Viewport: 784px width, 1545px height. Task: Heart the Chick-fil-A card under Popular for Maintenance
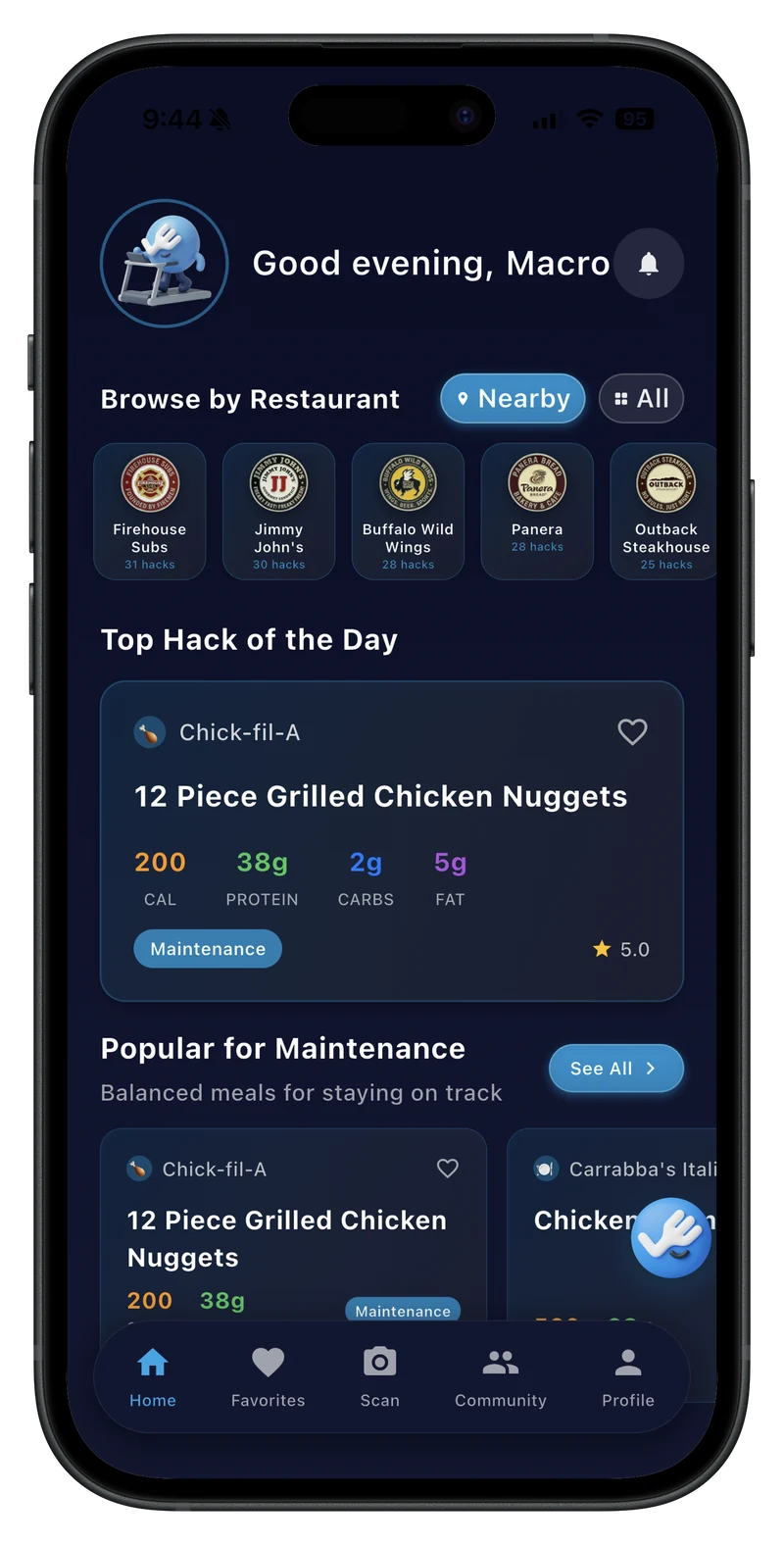click(448, 1169)
